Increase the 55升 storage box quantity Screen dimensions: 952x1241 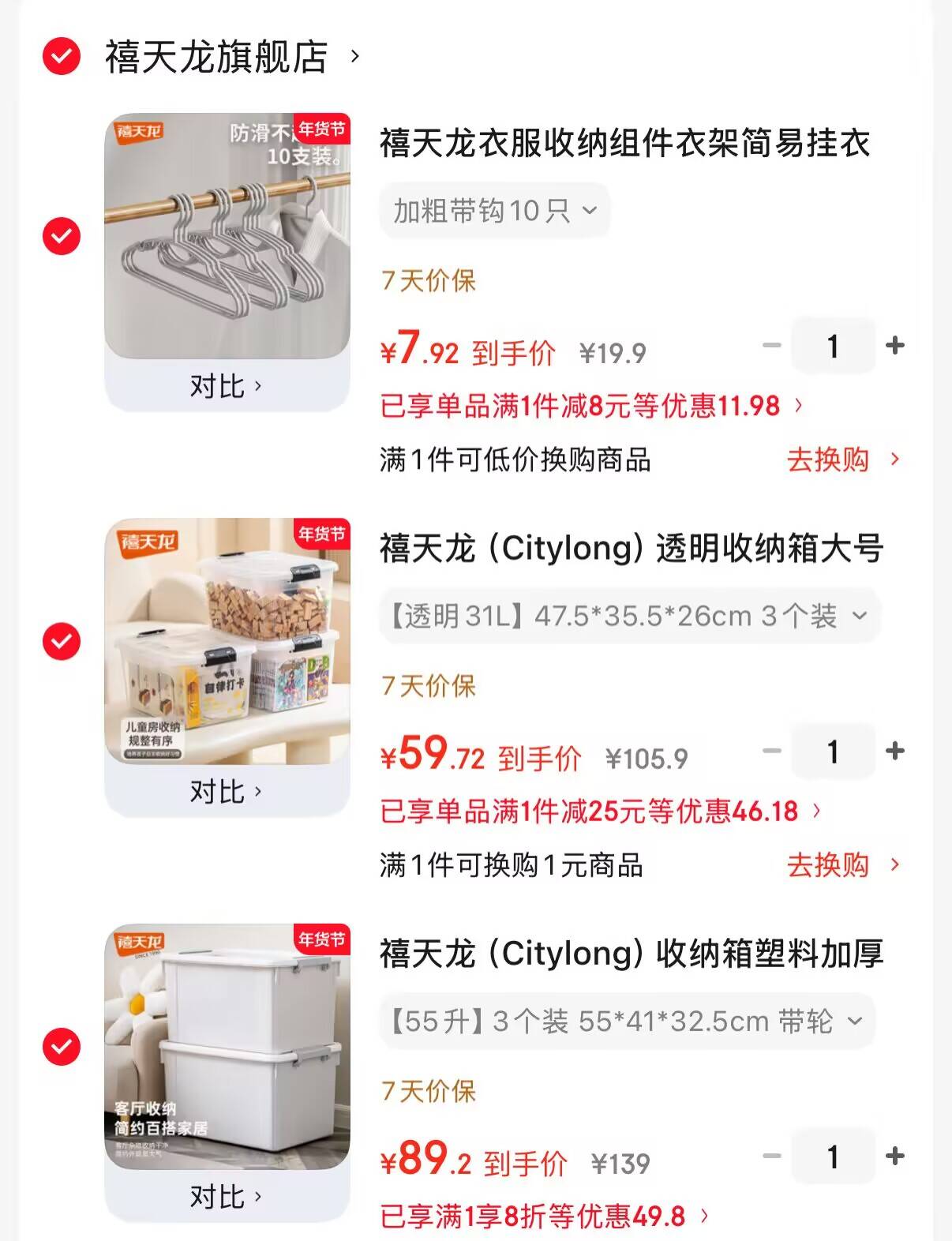point(895,1157)
